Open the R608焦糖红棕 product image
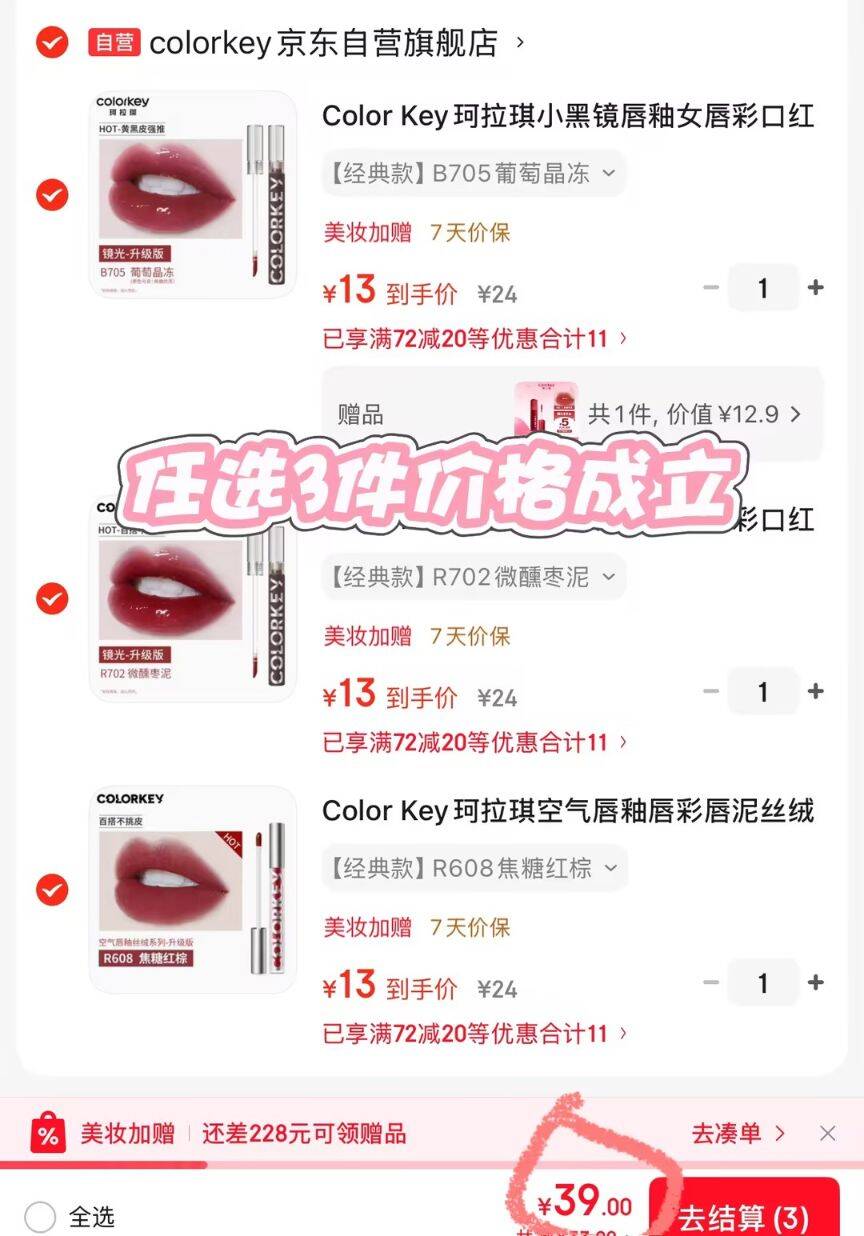The image size is (864, 1236). (193, 889)
